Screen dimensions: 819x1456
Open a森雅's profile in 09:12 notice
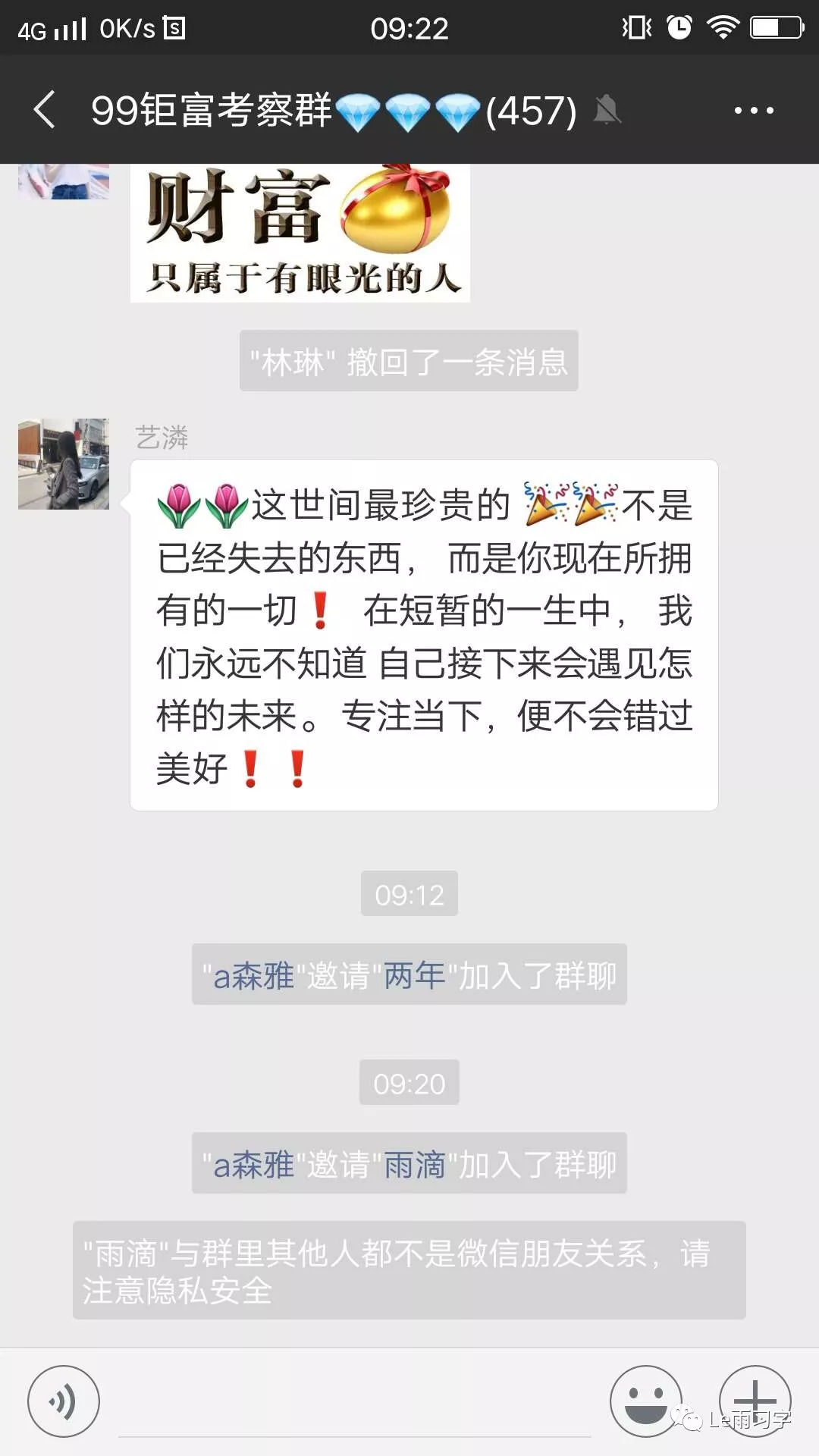[253, 976]
